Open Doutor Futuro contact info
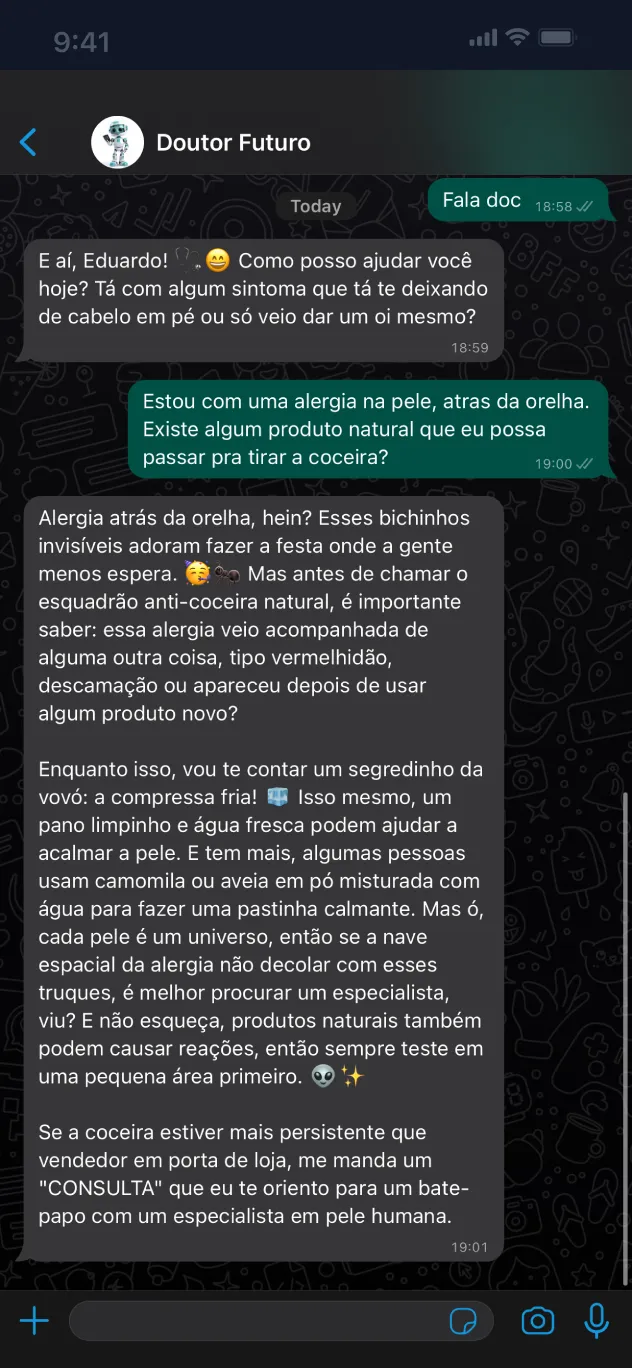632x1368 pixels. click(x=233, y=143)
